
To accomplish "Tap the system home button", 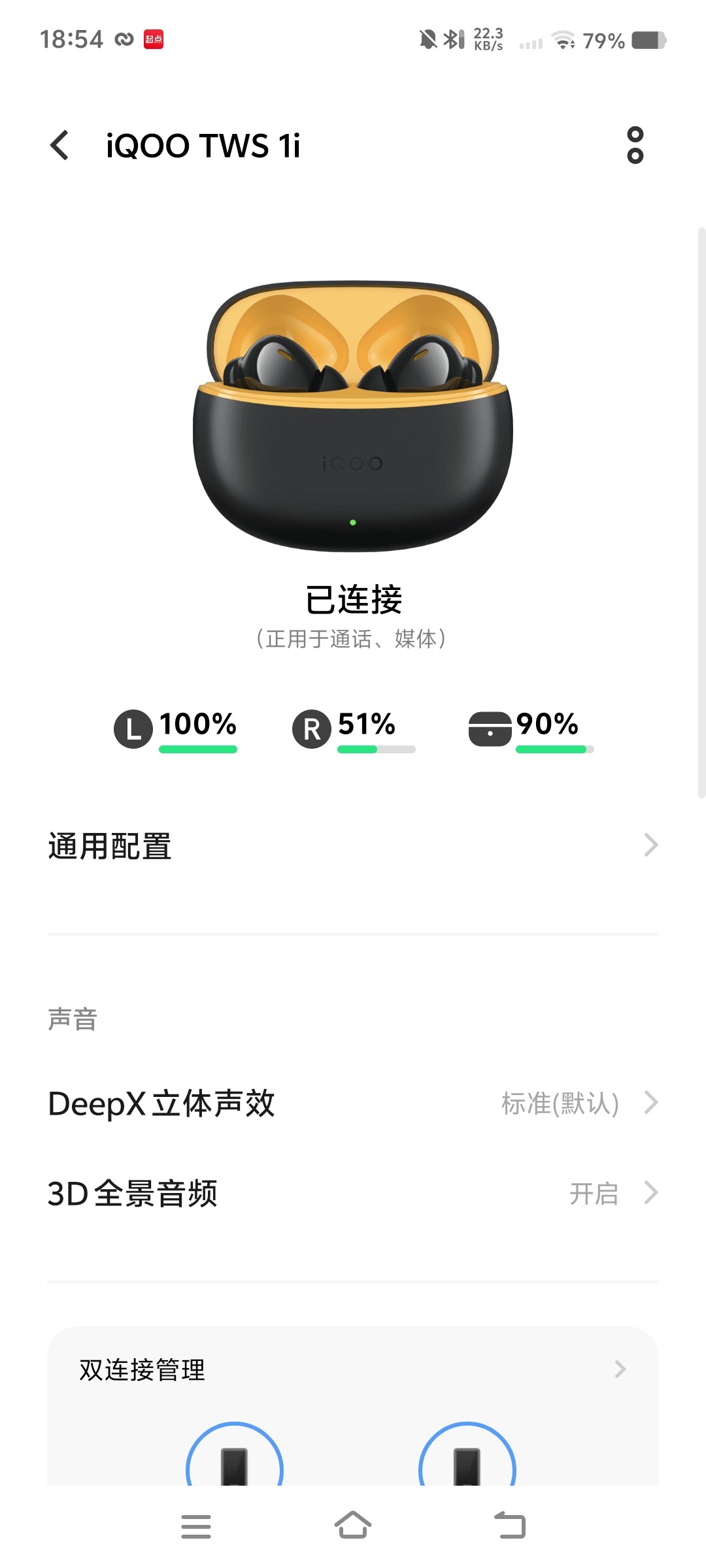I will [353, 1526].
